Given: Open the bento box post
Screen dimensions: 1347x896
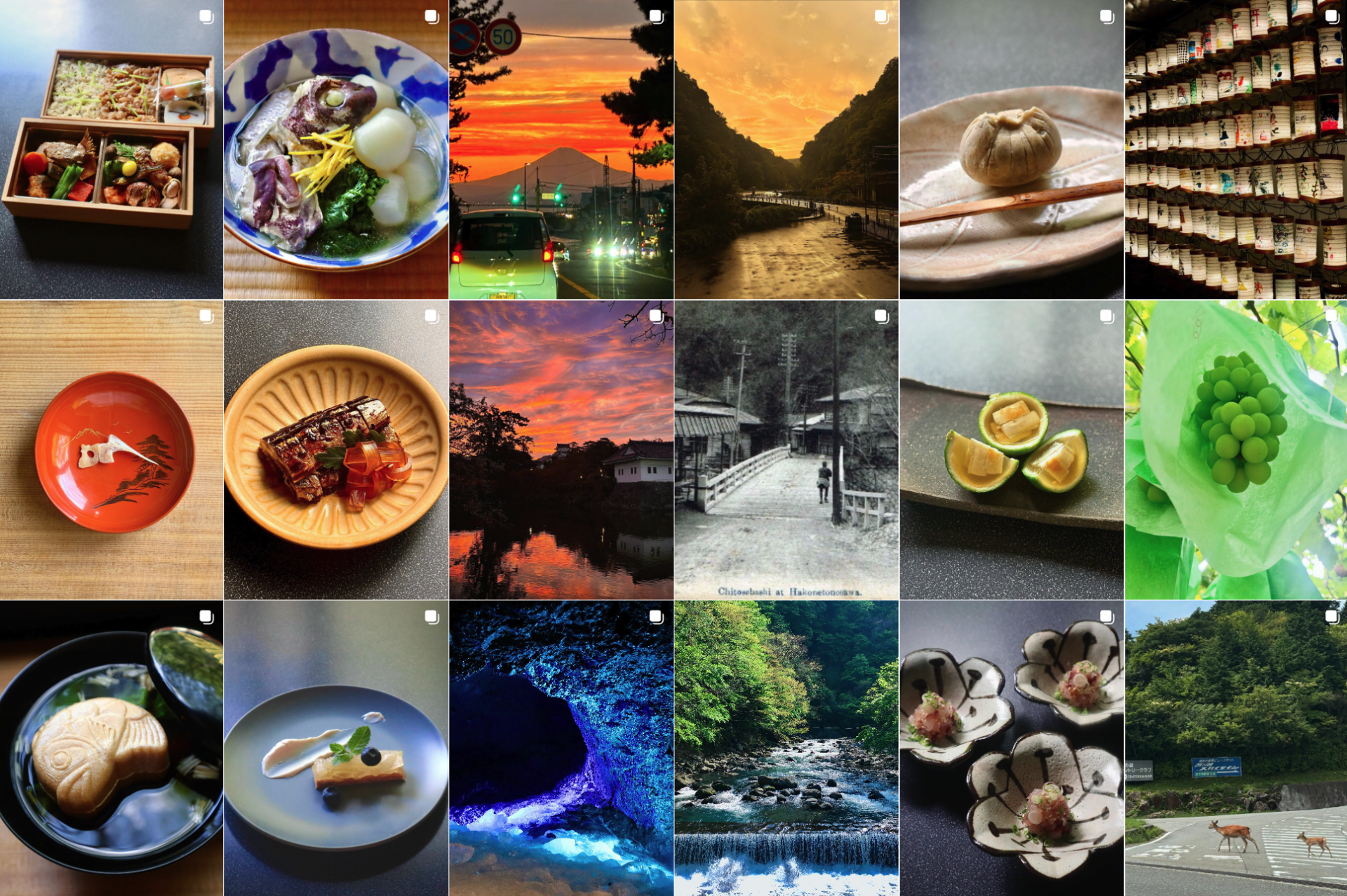Looking at the screenshot, I should click(111, 149).
